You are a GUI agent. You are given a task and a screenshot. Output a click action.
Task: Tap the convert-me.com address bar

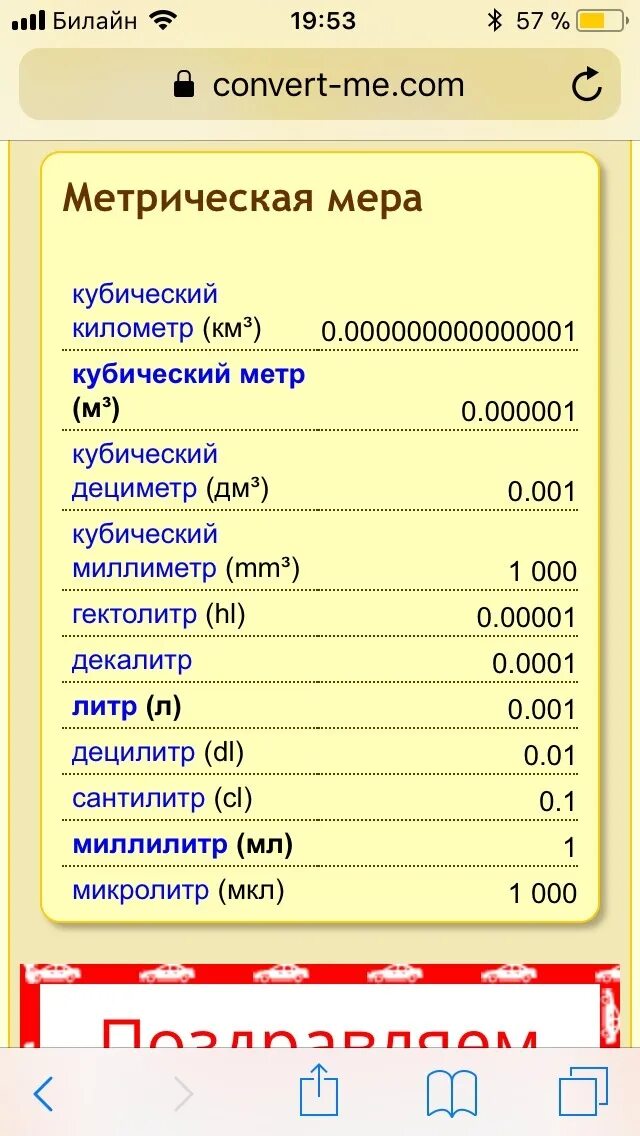[318, 85]
